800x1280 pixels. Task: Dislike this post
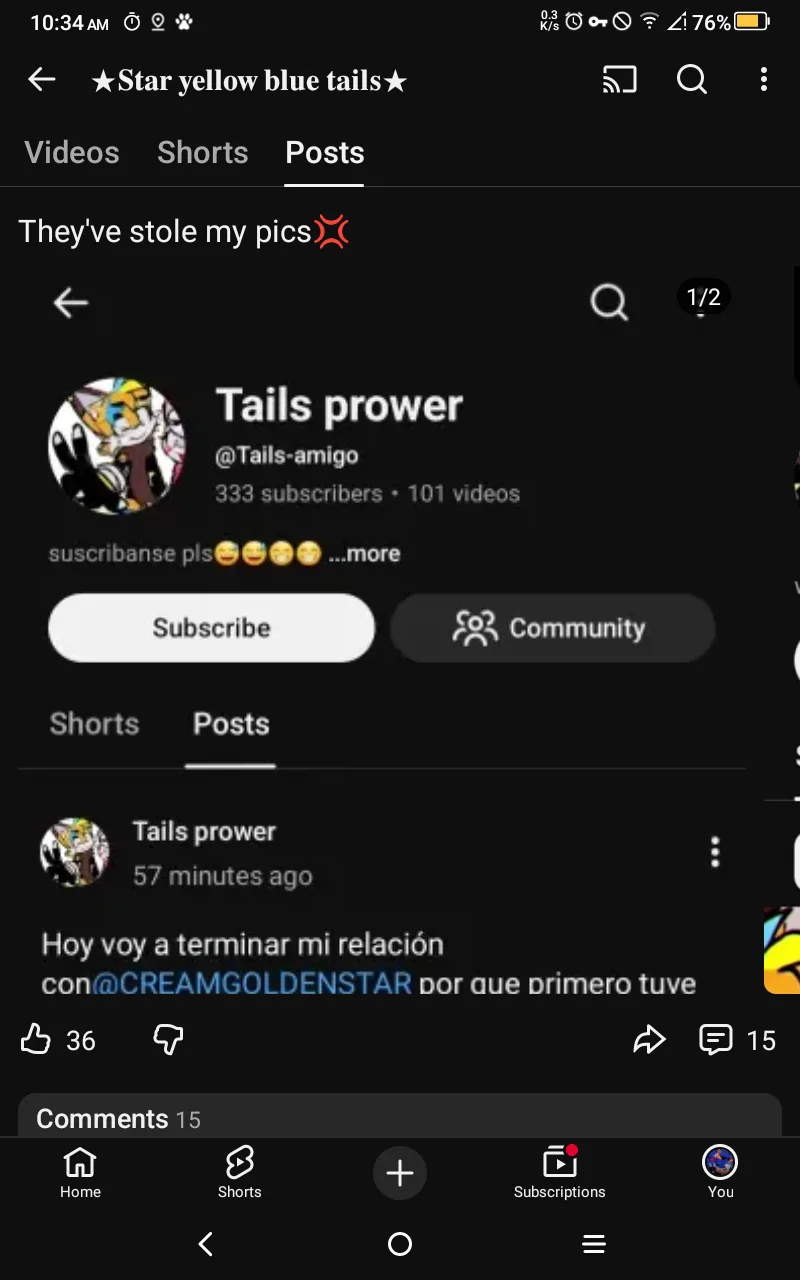(x=168, y=1040)
